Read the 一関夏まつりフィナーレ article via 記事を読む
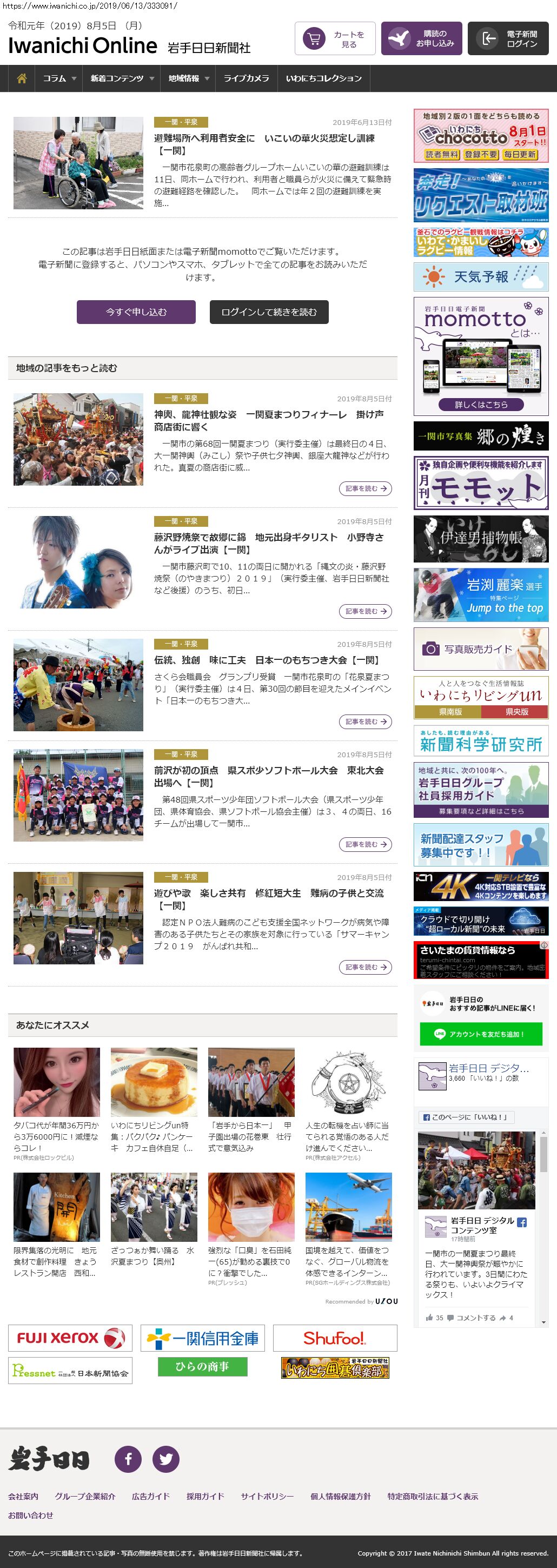 tap(365, 488)
